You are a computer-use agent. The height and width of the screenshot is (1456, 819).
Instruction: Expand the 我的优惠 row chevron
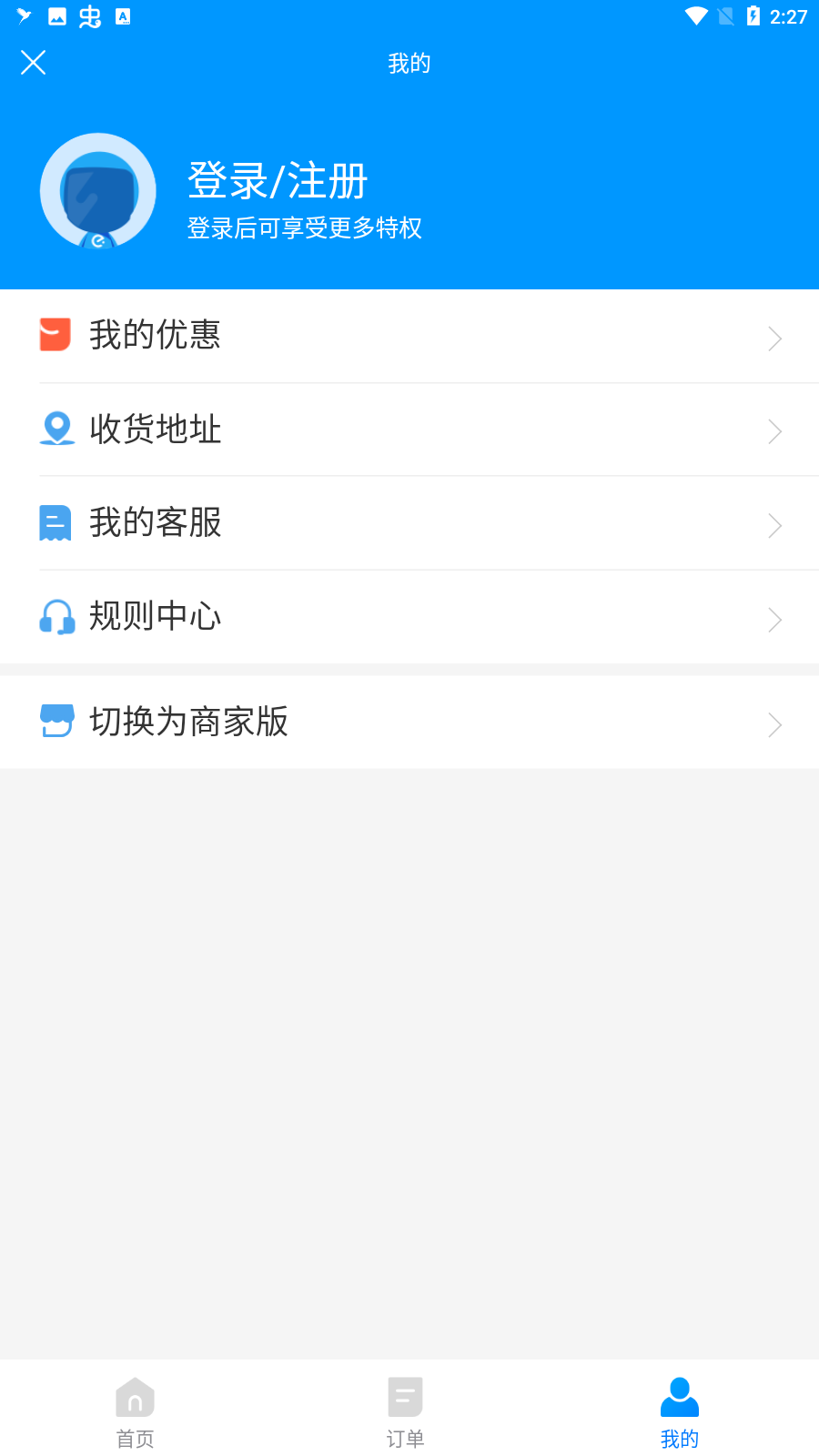(774, 338)
